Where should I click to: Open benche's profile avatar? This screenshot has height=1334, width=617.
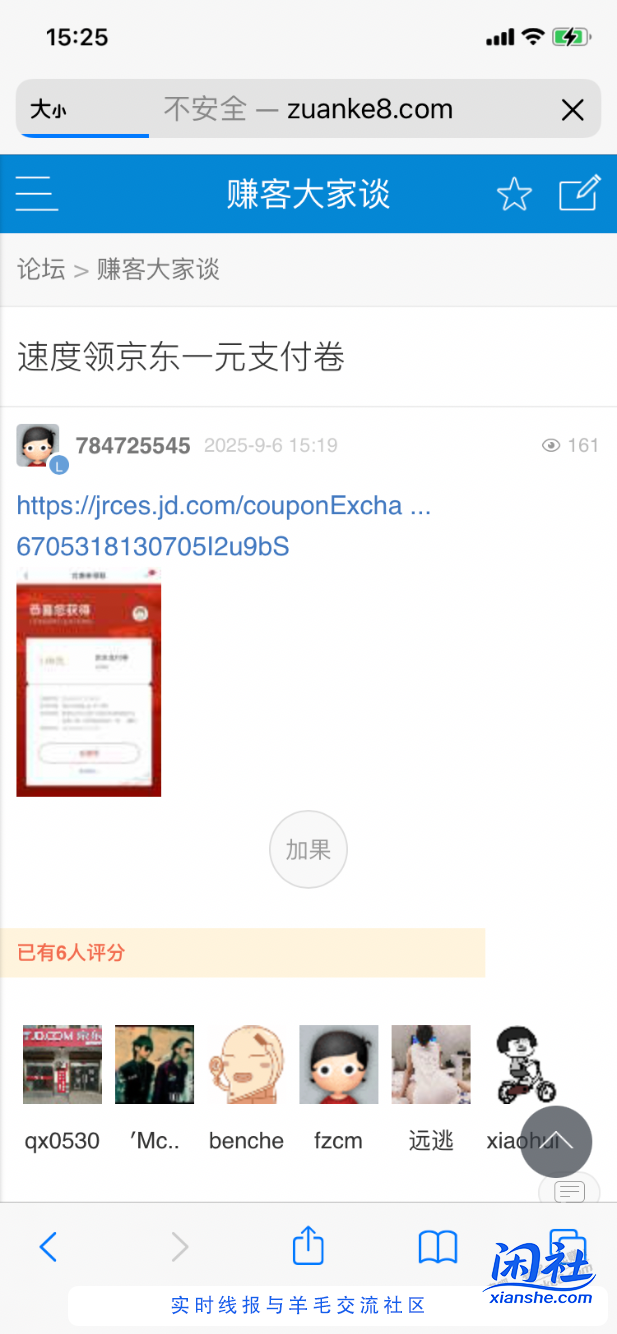[x=246, y=1064]
